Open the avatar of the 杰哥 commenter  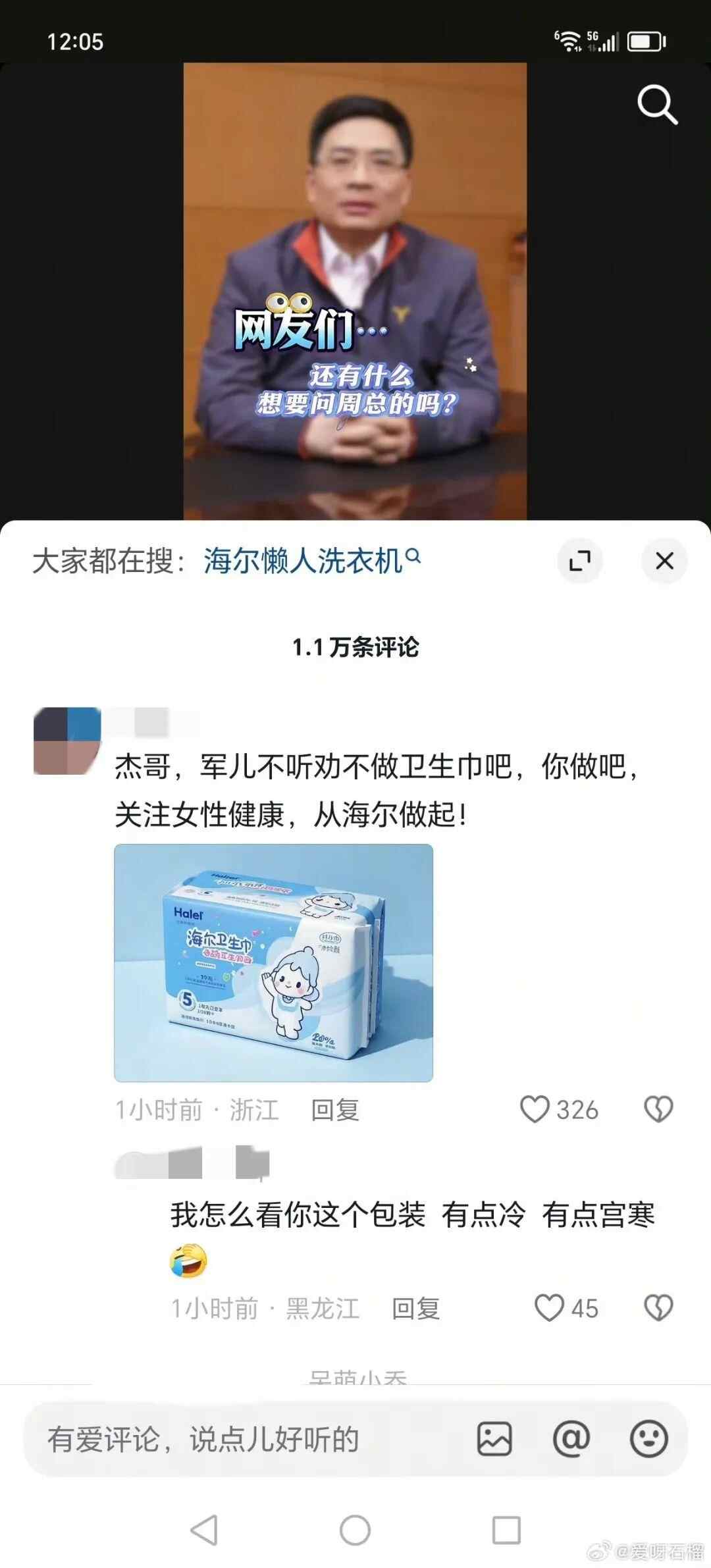coord(67,741)
